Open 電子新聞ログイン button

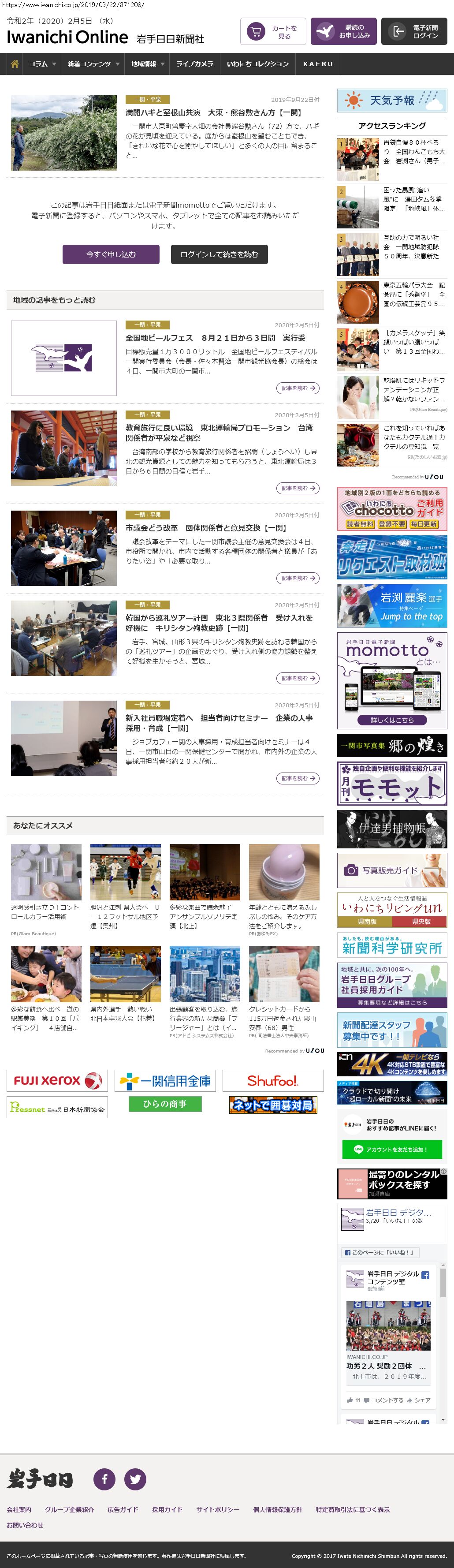point(414,32)
